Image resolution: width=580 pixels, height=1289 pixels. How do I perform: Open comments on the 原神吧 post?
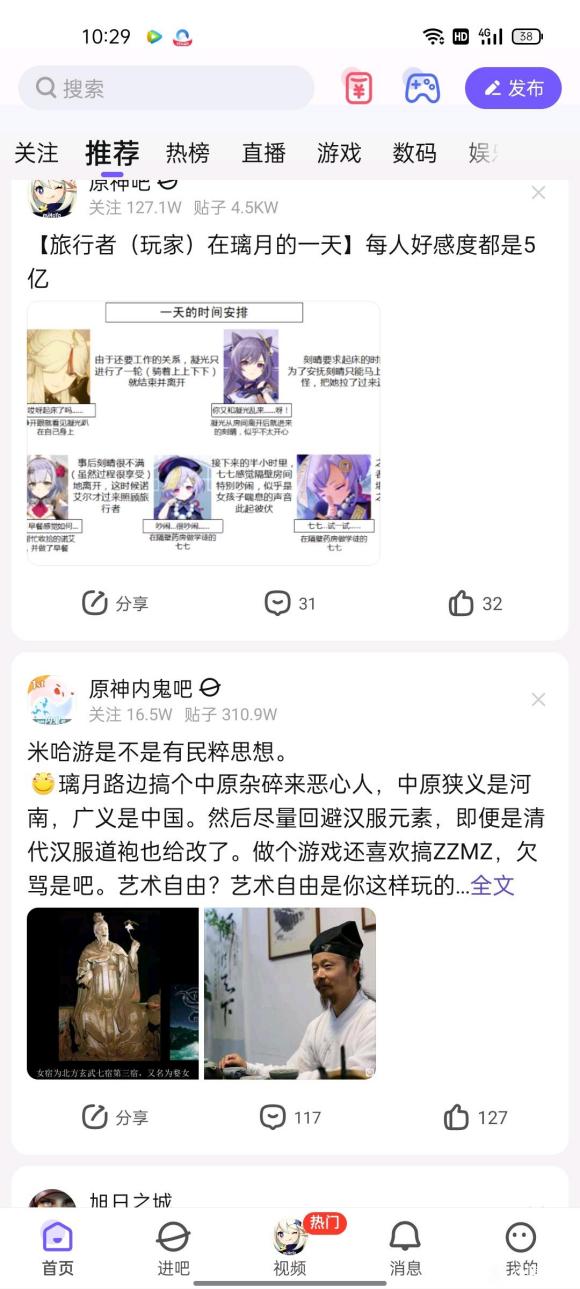(290, 603)
